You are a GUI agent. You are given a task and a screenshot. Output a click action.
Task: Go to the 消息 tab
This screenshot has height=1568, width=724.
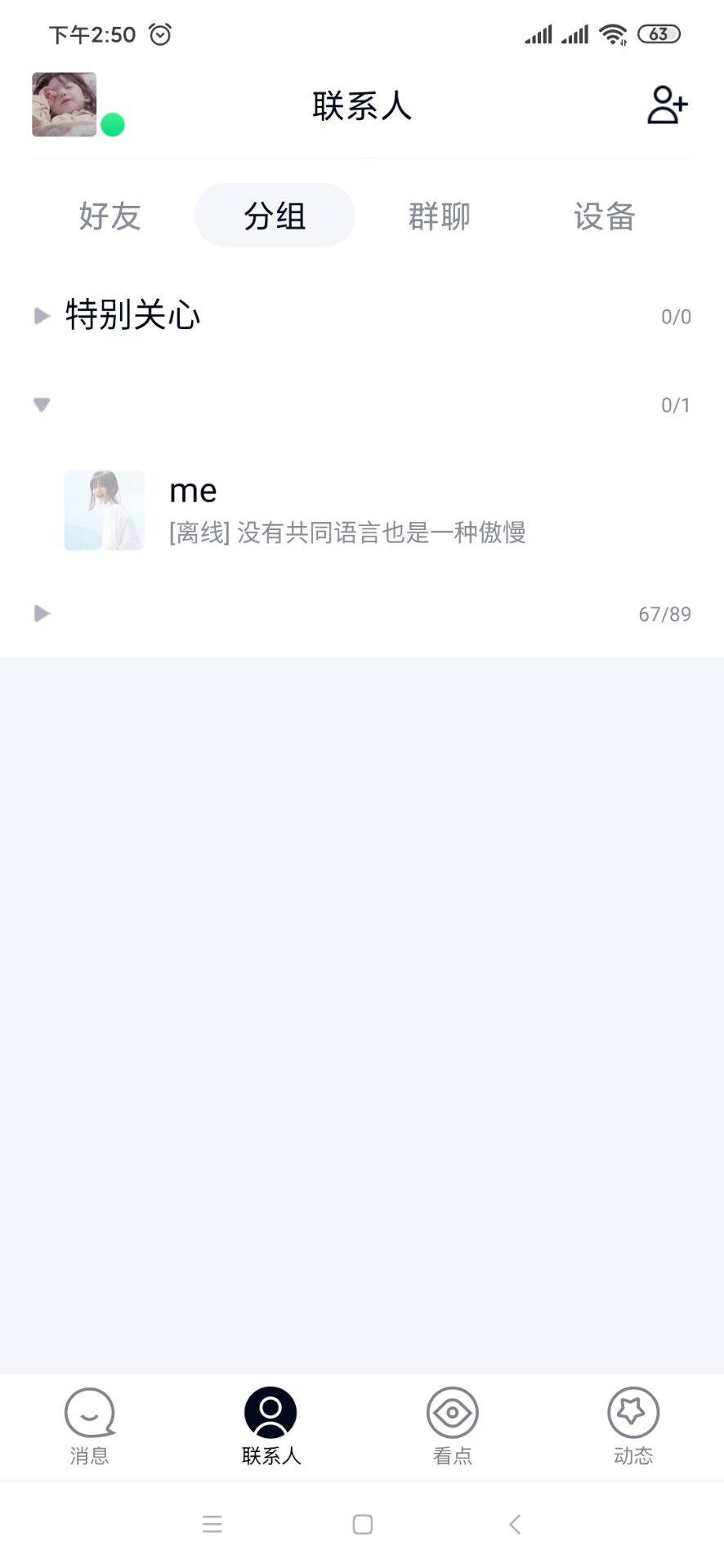point(90,1426)
